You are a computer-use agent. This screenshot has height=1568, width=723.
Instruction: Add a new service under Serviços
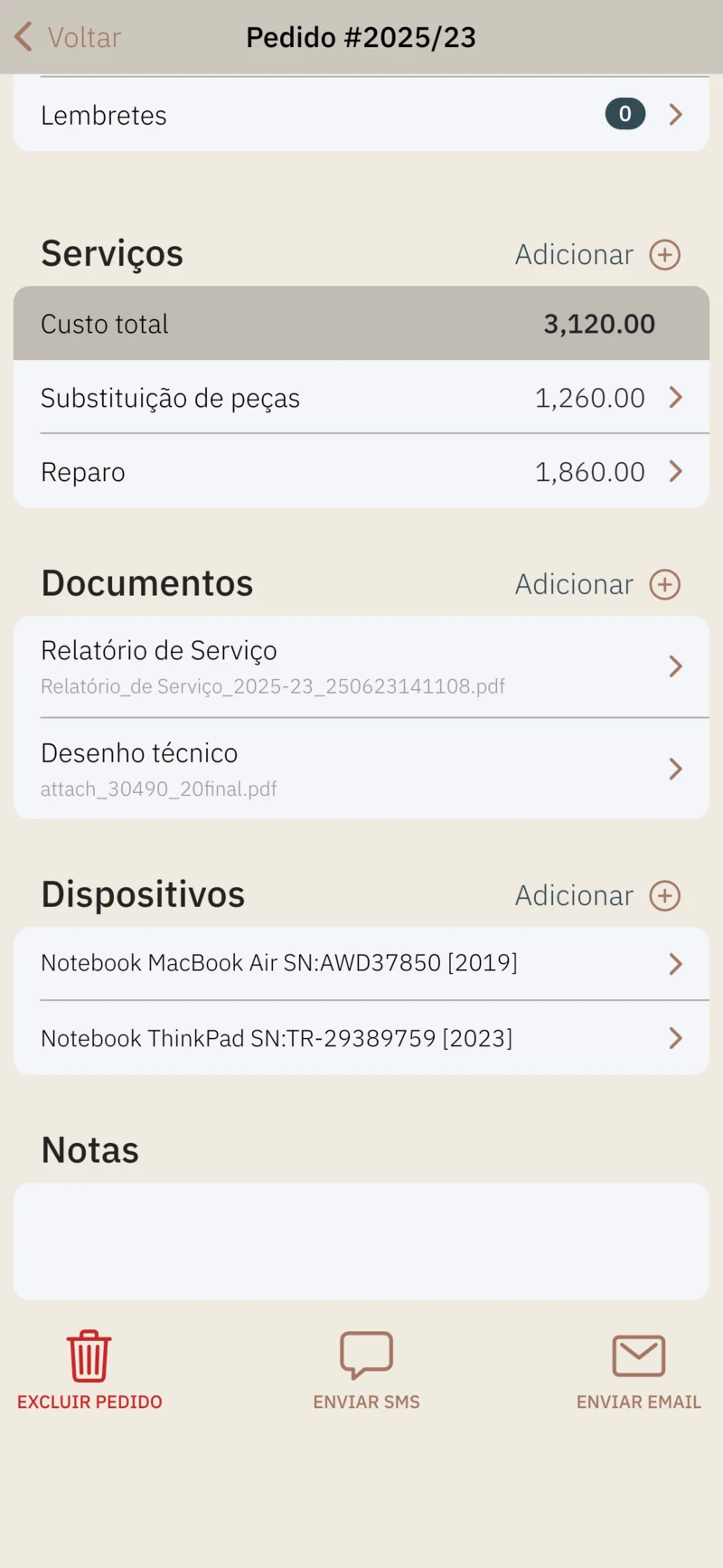click(597, 255)
